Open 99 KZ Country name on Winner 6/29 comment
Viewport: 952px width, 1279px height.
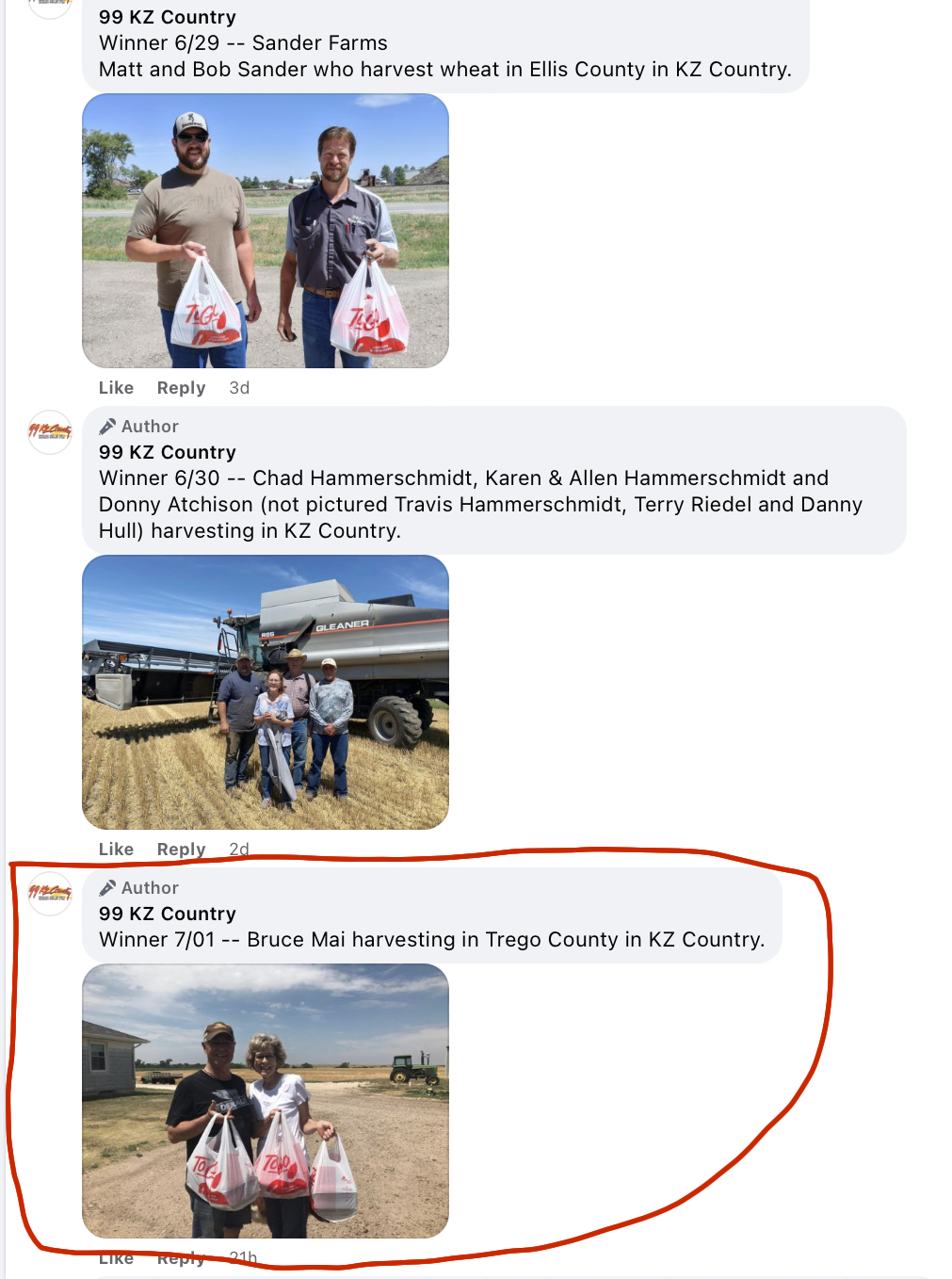point(168,18)
